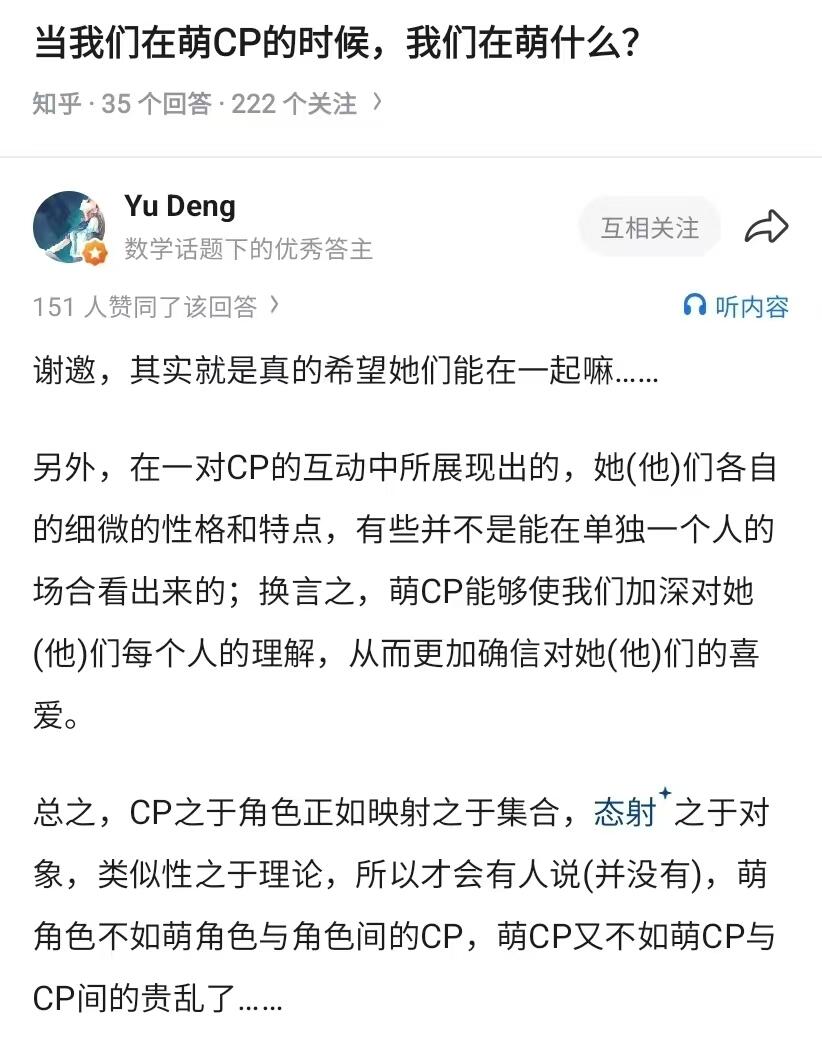View the 151 people who upvoted
The image size is (822, 1056).
coord(156,306)
